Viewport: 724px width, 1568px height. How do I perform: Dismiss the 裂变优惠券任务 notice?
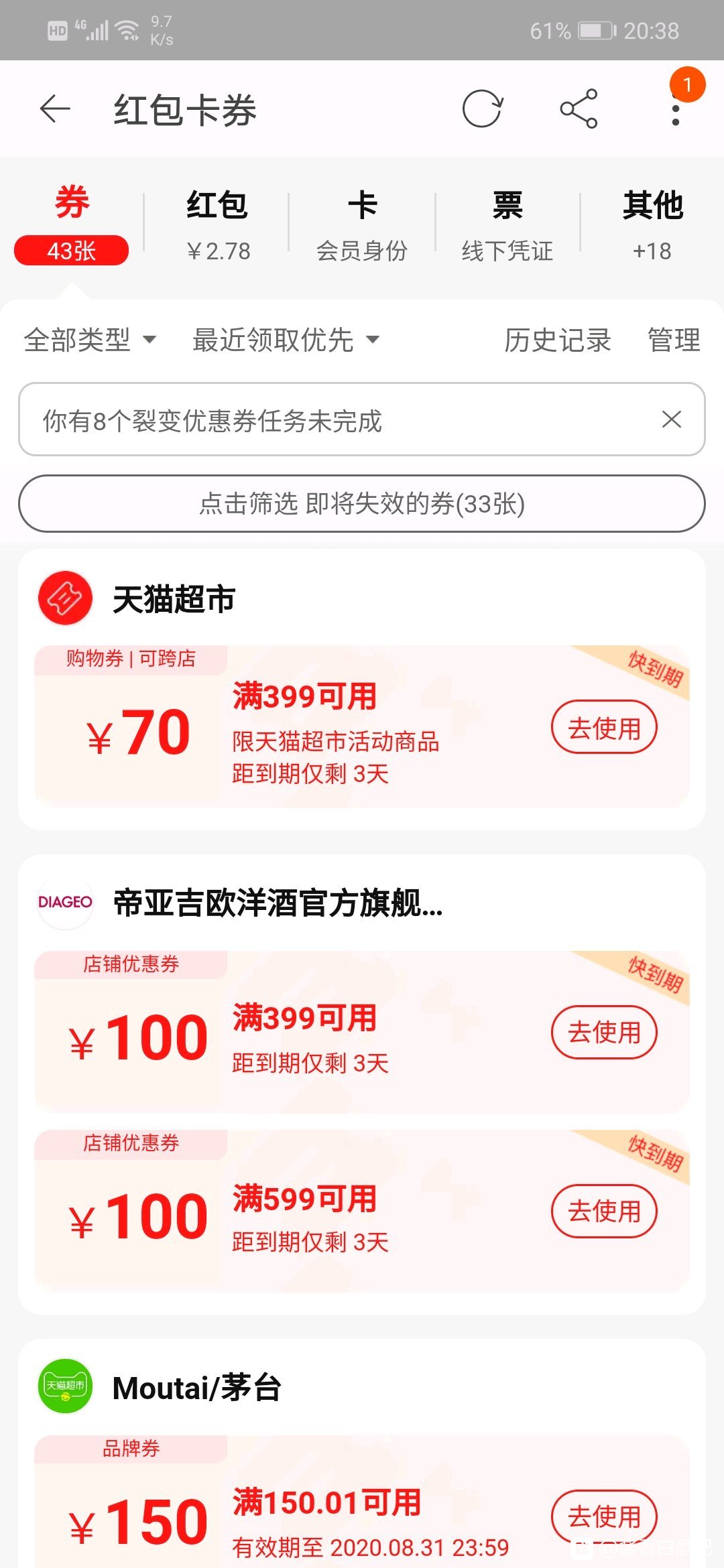[671, 419]
